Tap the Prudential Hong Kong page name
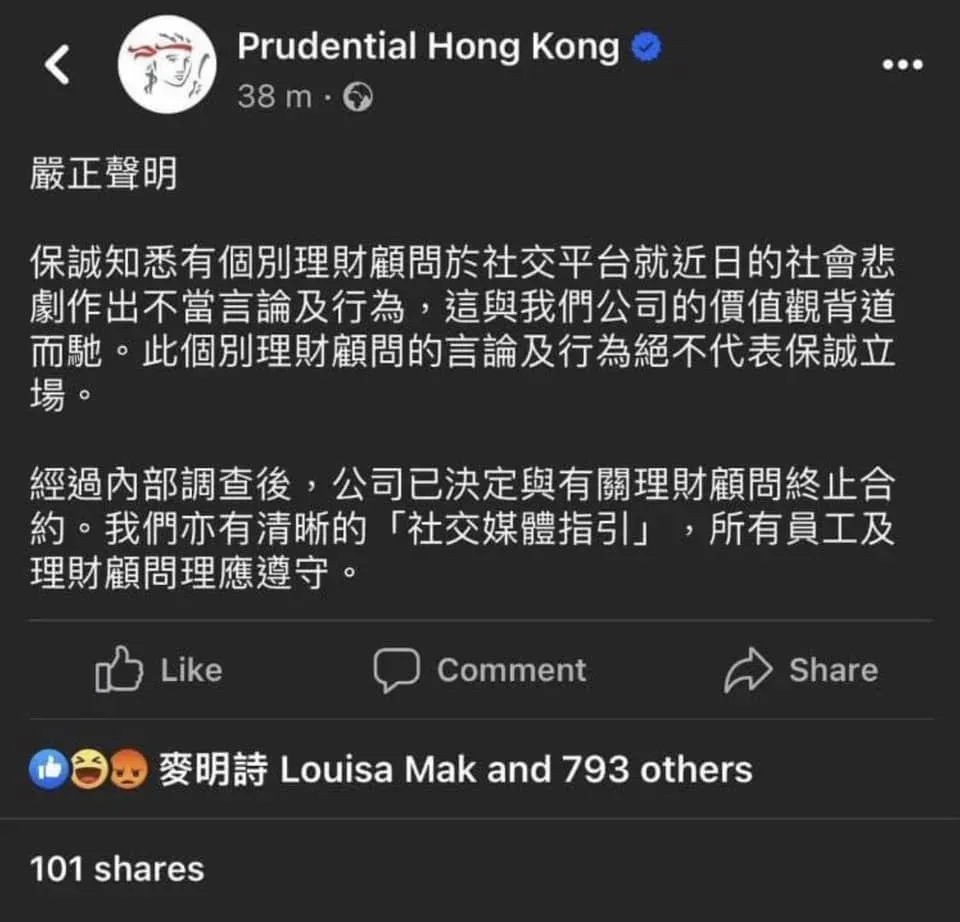 click(x=428, y=47)
